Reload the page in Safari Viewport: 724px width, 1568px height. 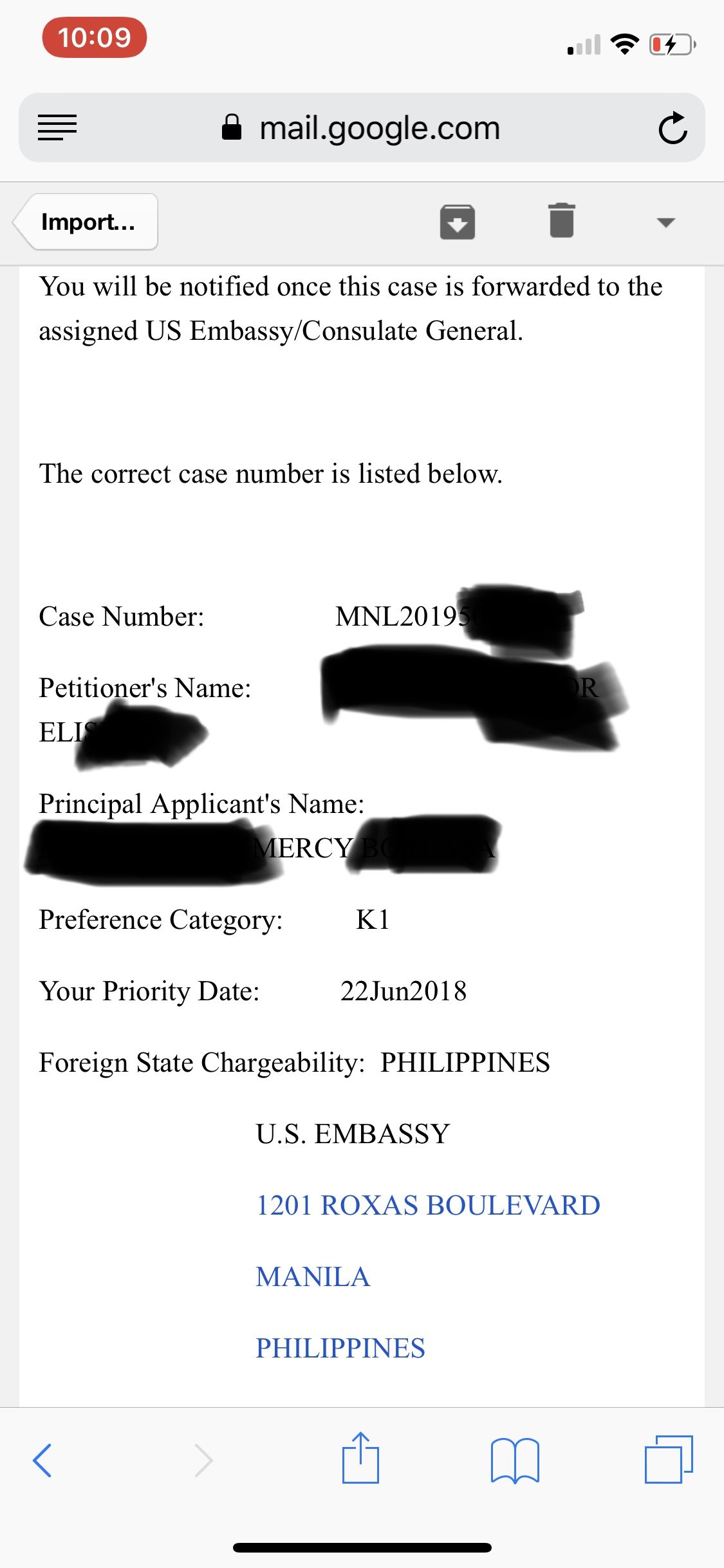click(673, 127)
